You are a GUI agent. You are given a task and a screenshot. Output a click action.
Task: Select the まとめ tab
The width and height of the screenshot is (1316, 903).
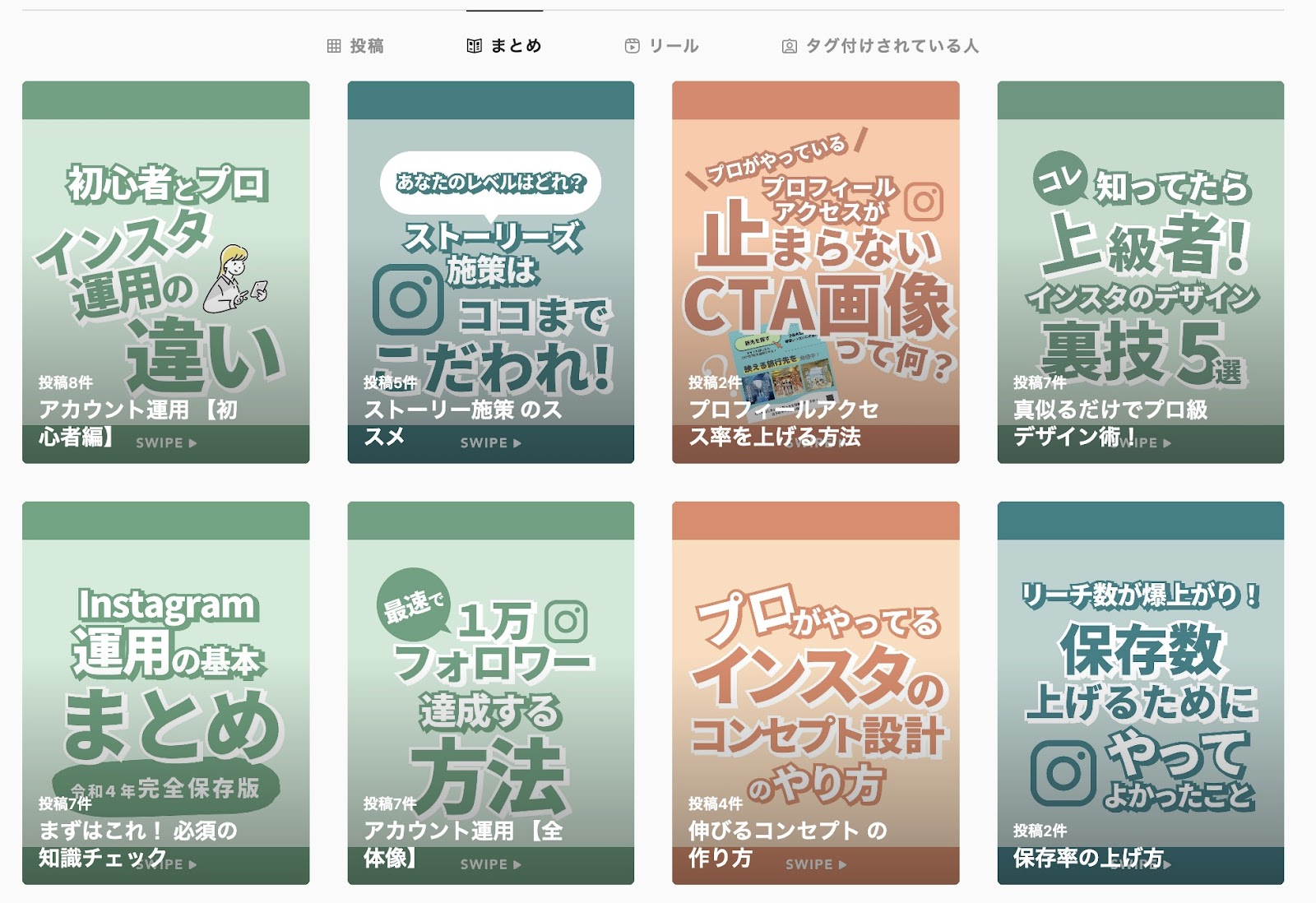(x=504, y=46)
